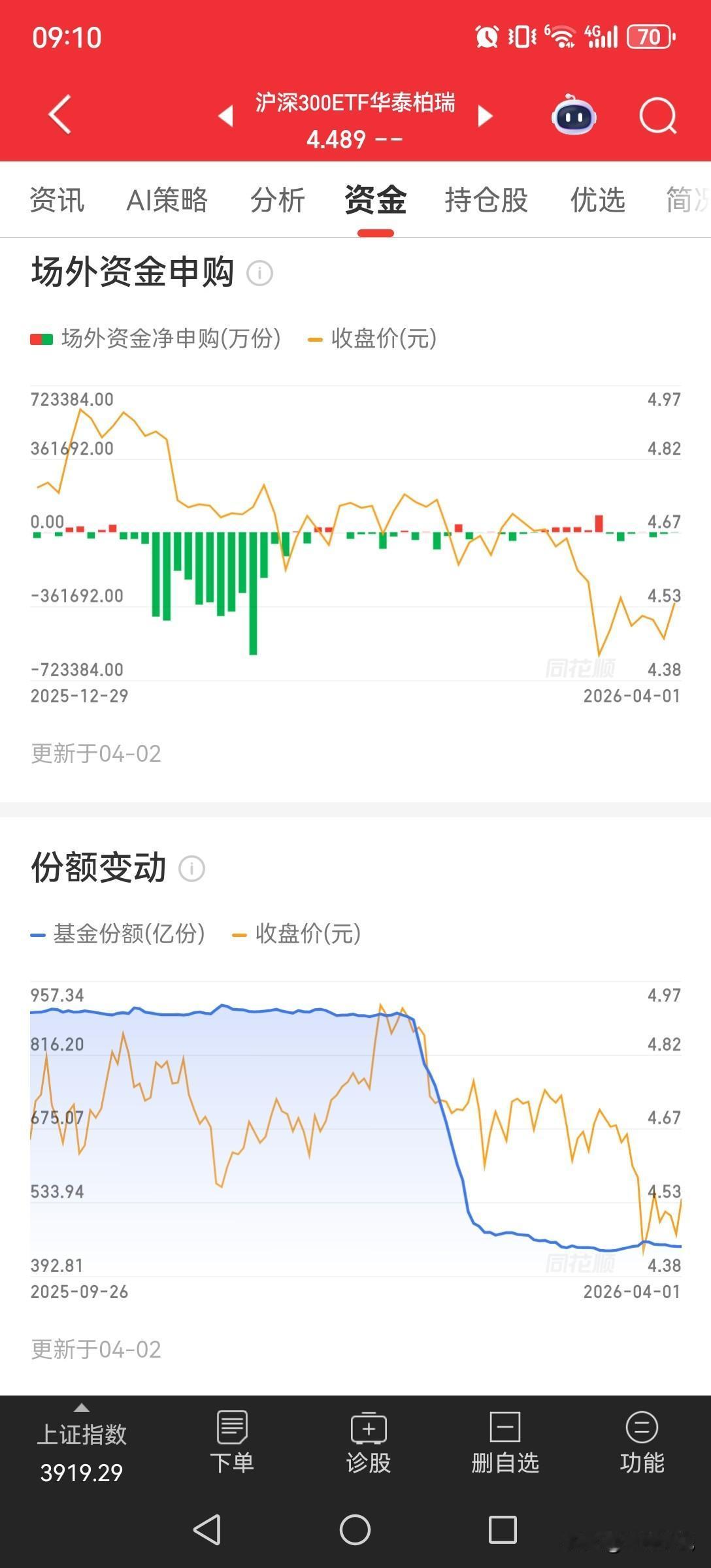Screen dimensions: 711x1568
Task: Switch to the 资讯 tab
Action: 56,201
